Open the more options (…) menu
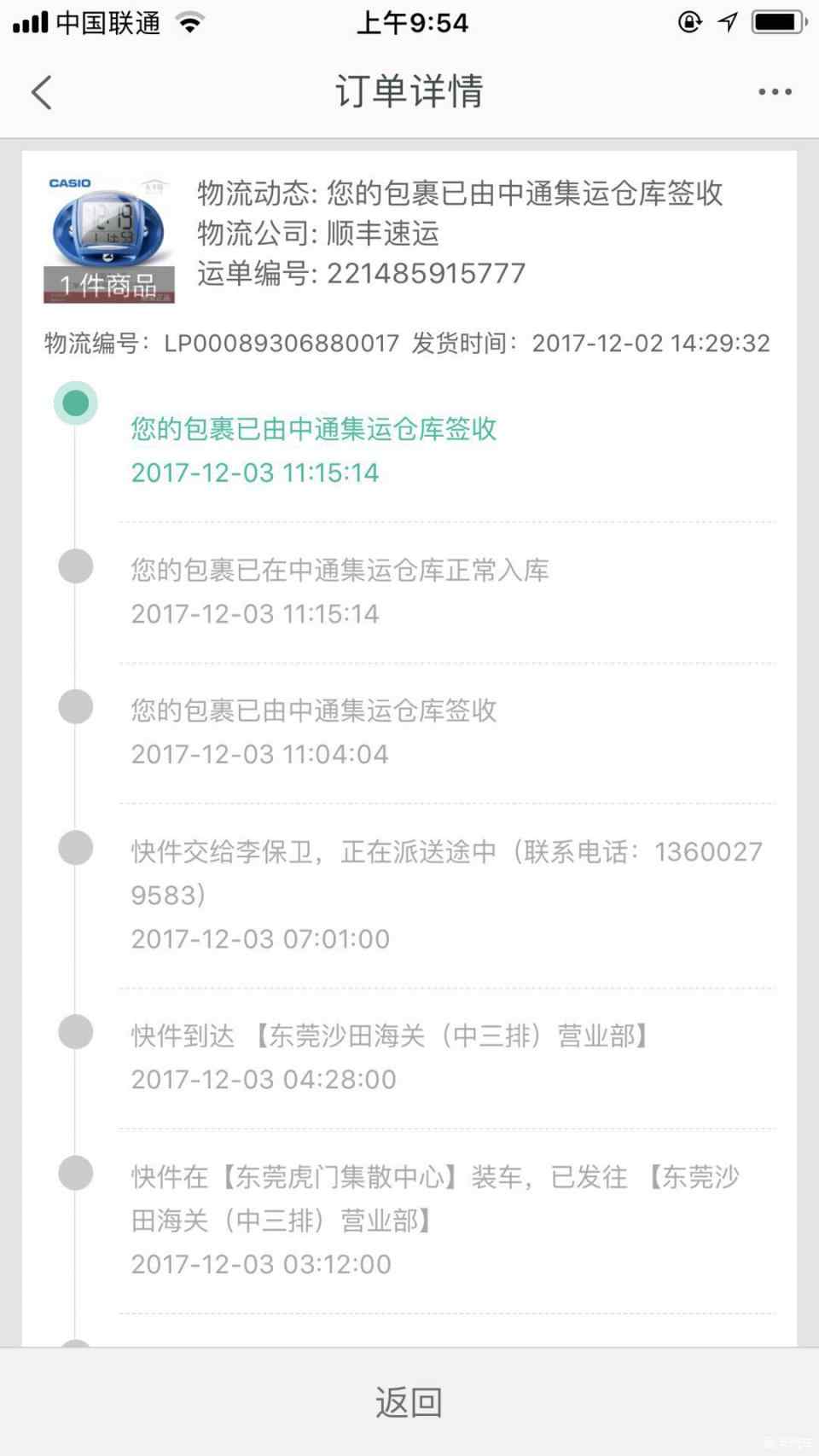This screenshot has width=819, height=1456. tap(775, 92)
